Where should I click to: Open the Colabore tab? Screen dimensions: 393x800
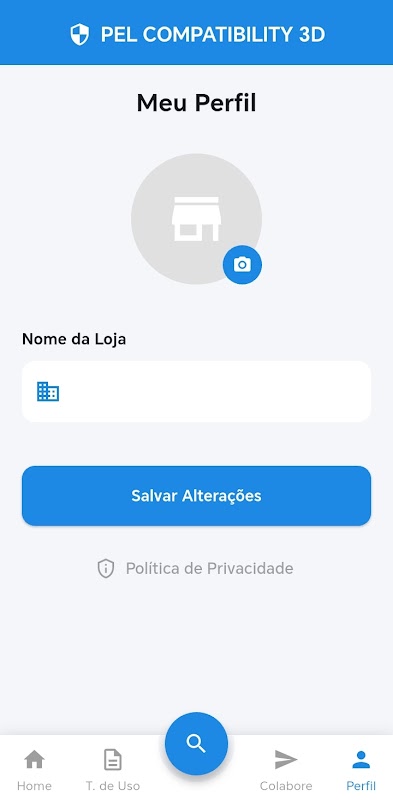tap(286, 770)
